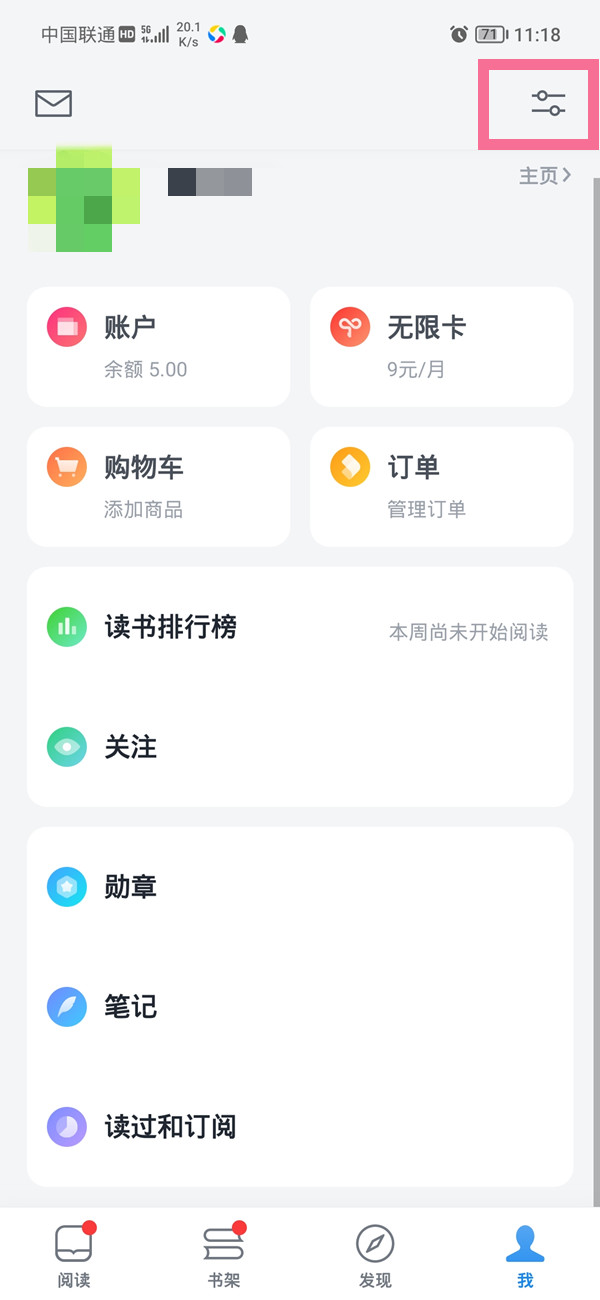Go to 主页 profile homepage
This screenshot has width=600, height=1300.
pyautogui.click(x=545, y=176)
